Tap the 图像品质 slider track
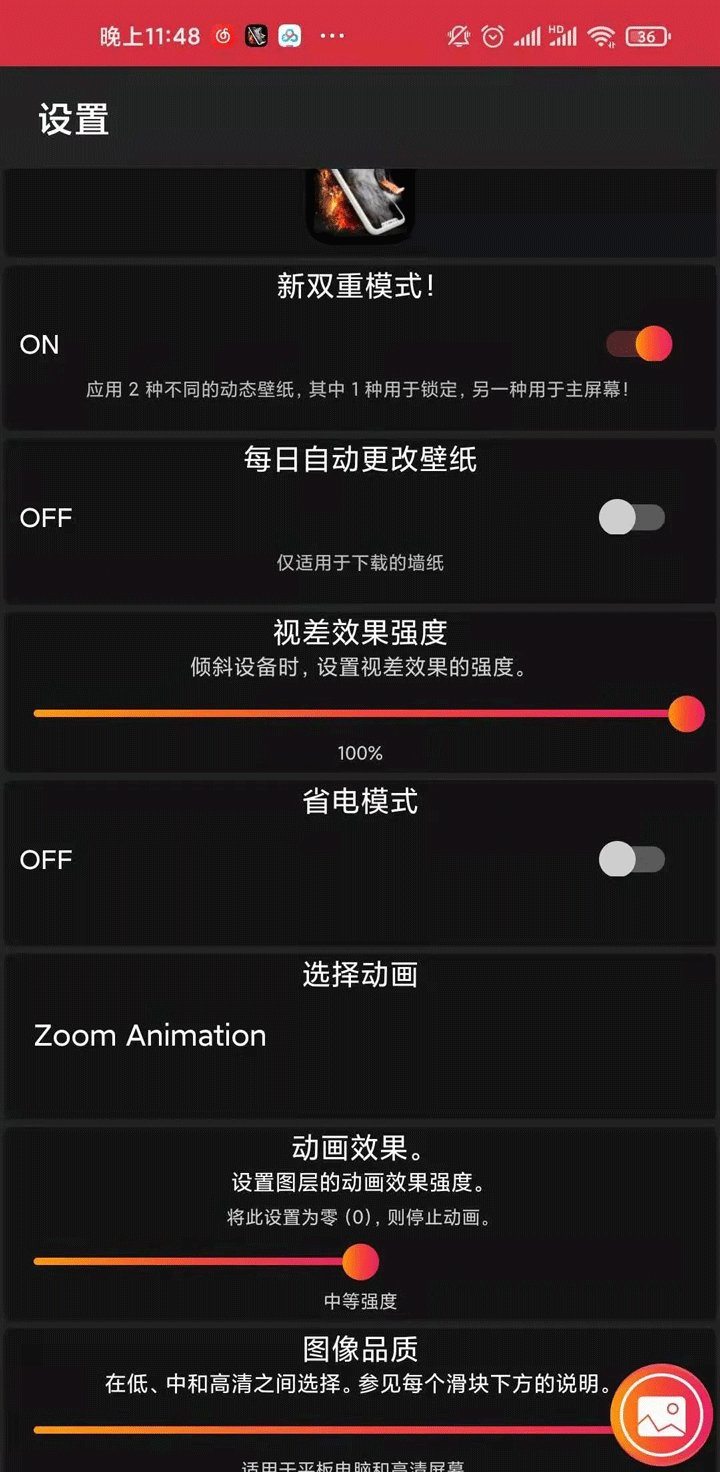This screenshot has height=1472, width=720. point(320,1429)
